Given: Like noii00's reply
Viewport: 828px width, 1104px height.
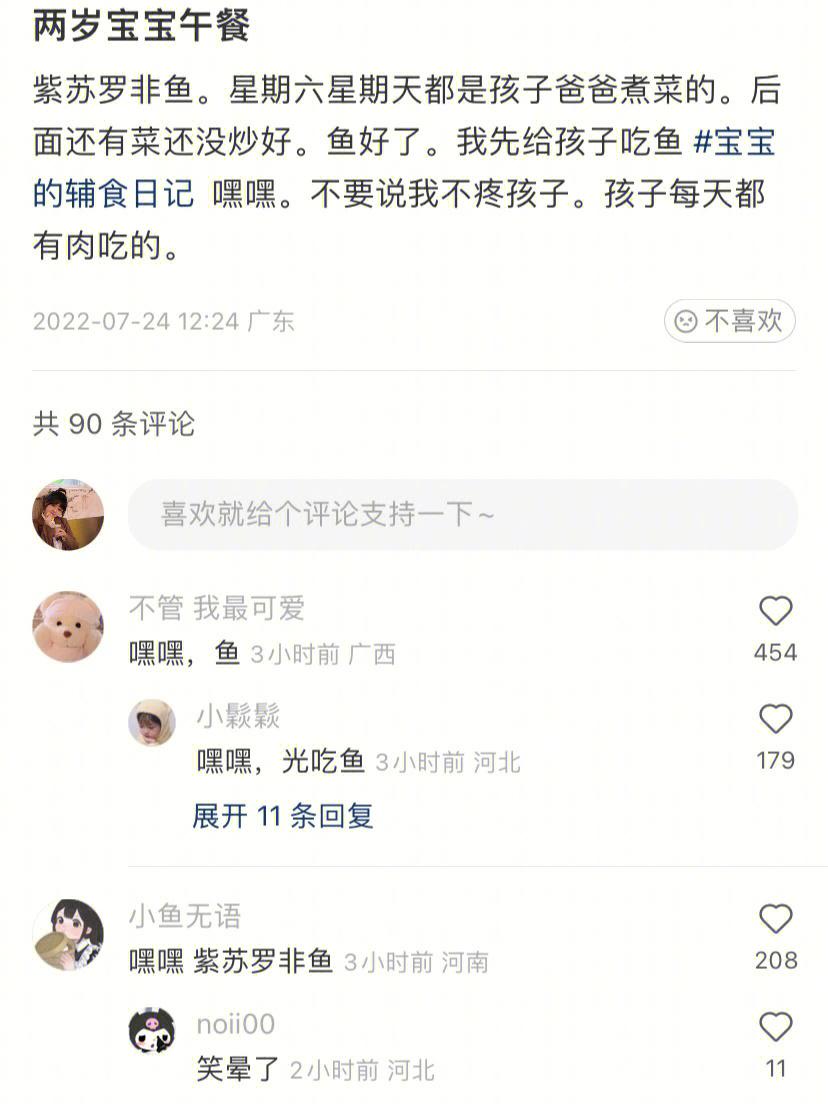Looking at the screenshot, I should pyautogui.click(x=776, y=1027).
